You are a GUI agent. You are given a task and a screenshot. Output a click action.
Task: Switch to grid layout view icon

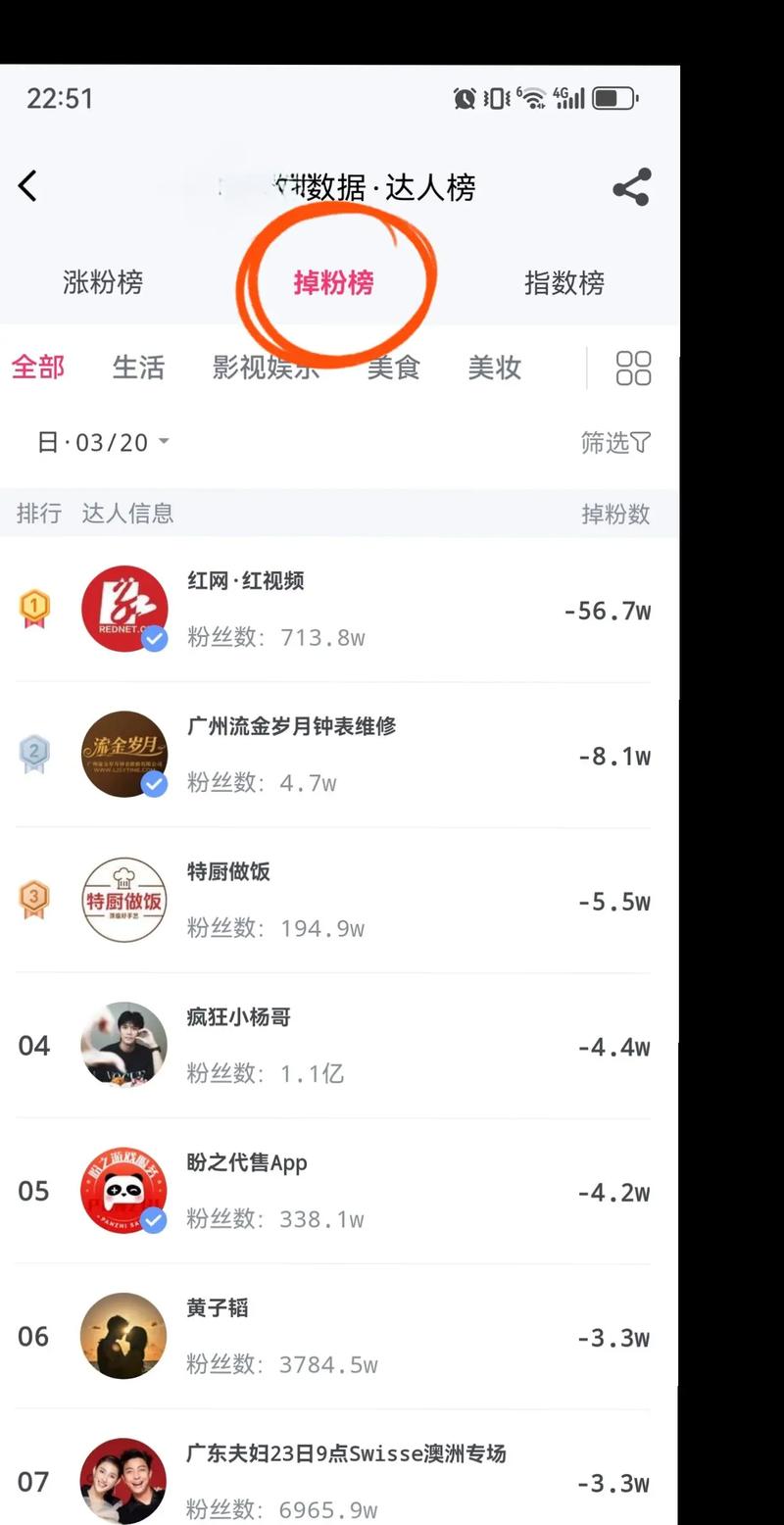pyautogui.click(x=634, y=367)
